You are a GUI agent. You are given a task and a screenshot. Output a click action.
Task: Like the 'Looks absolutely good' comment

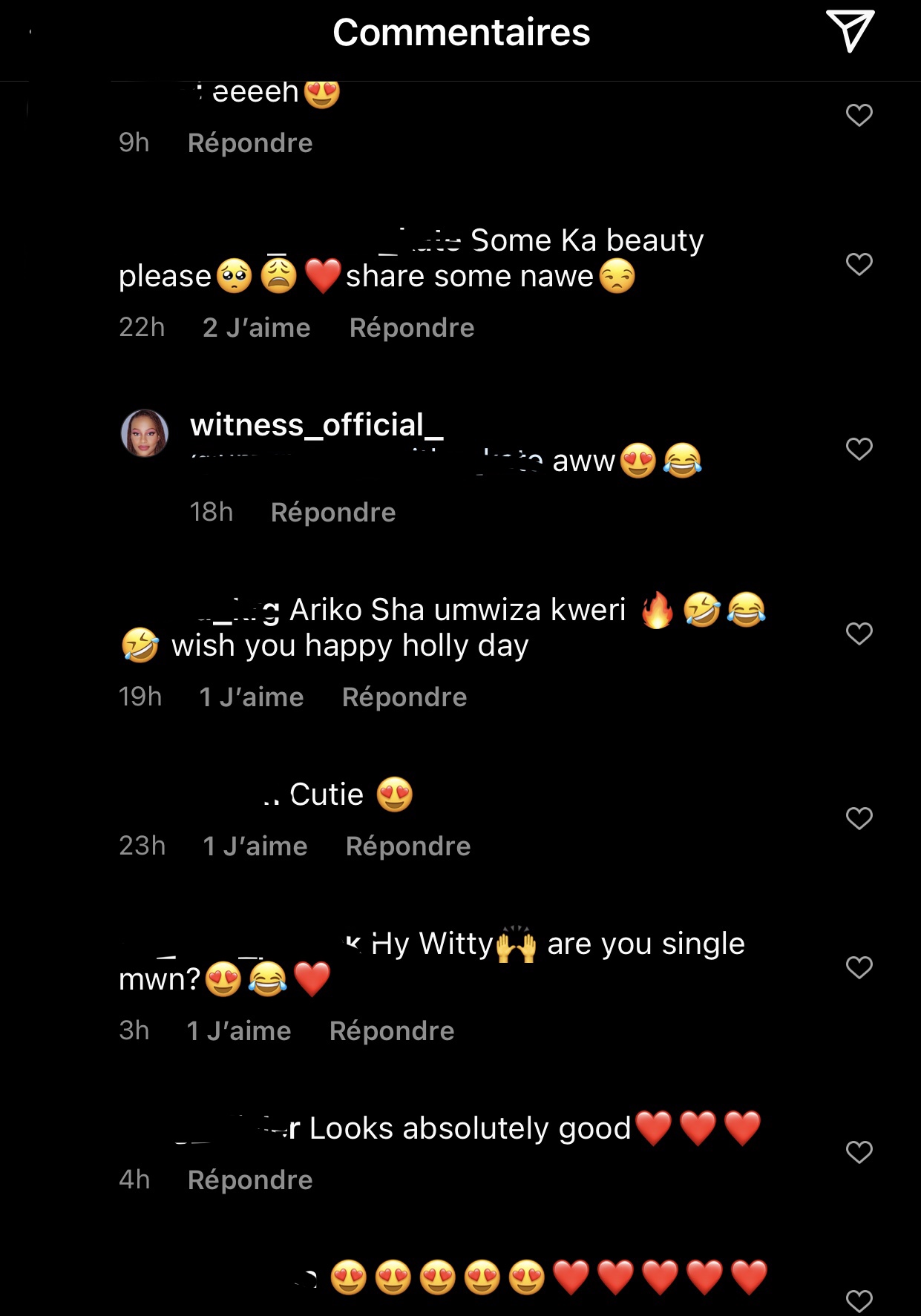(x=859, y=1152)
